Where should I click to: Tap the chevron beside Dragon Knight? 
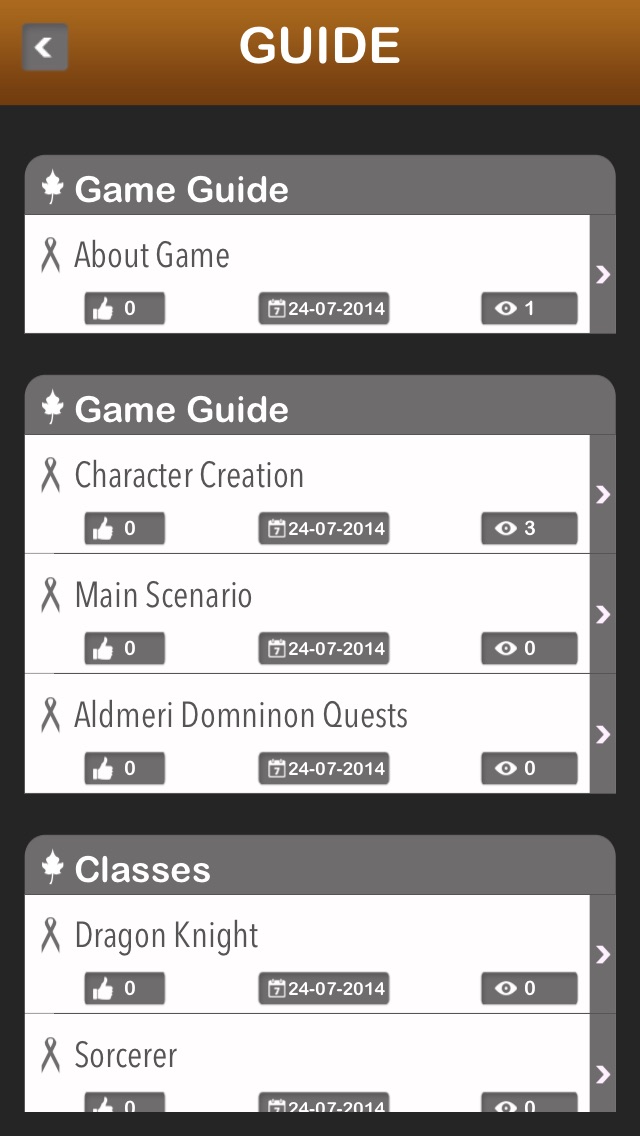click(602, 954)
